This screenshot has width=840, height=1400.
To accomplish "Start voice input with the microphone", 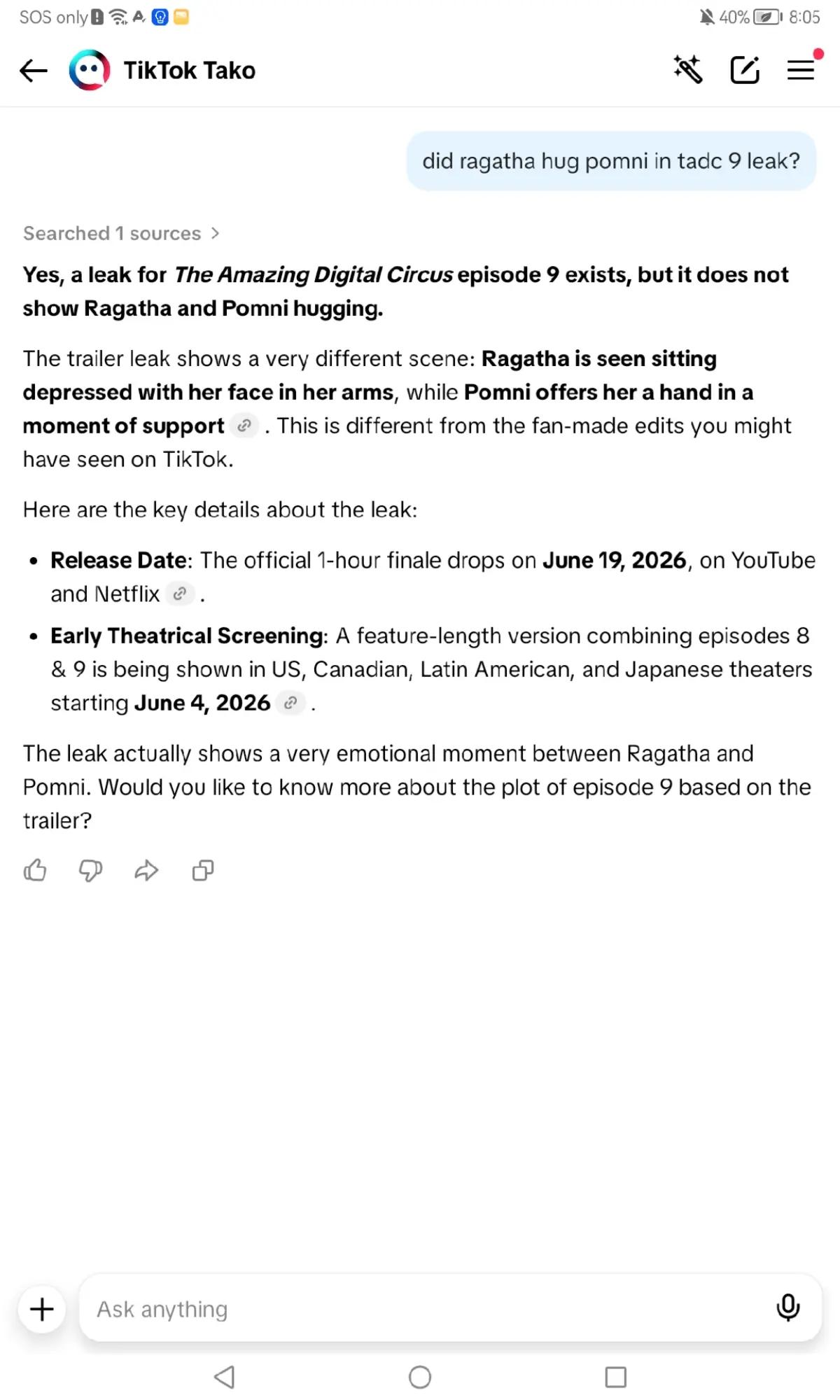I will [788, 1308].
